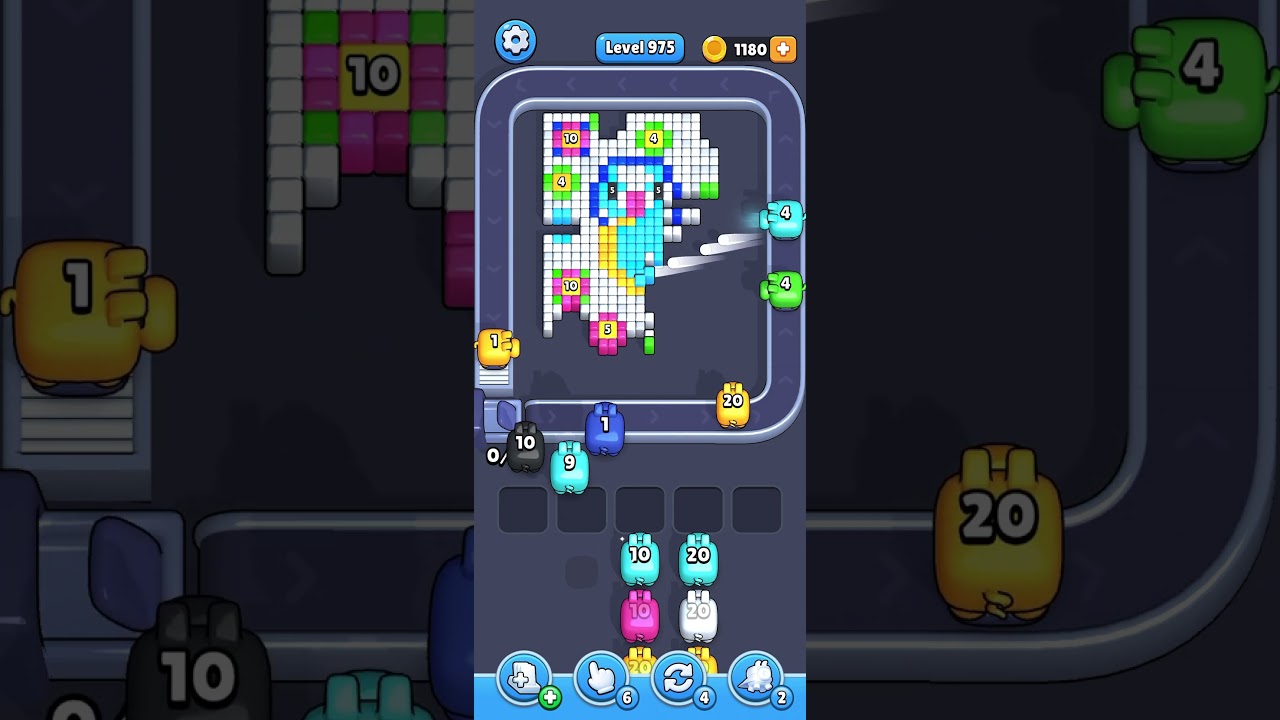Viewport: 1280px width, 720px height.
Task: Open the settings gear
Action: point(516,41)
